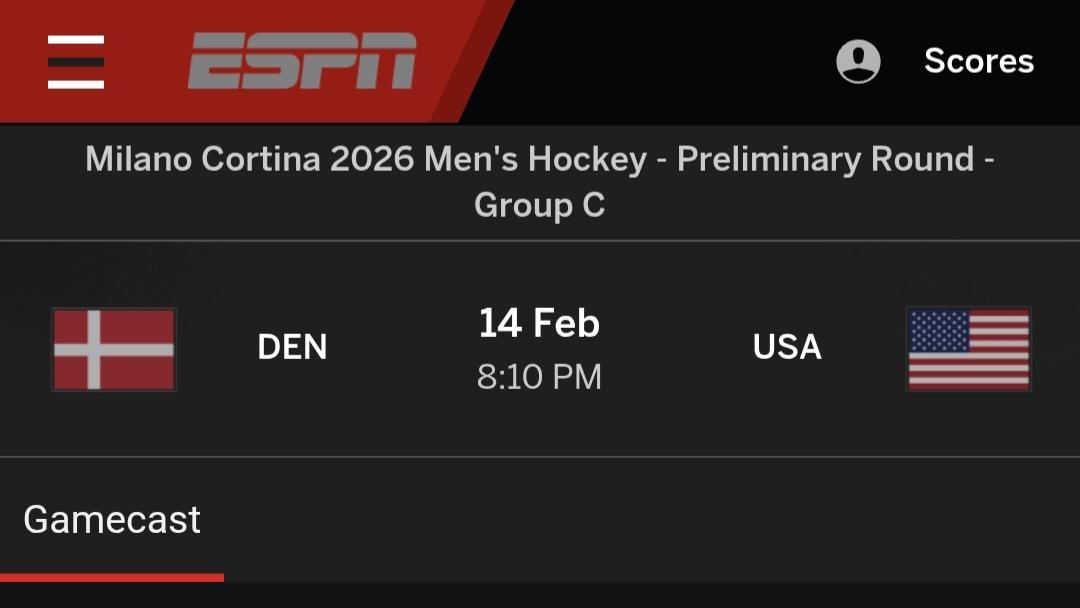Go to the ESPN home page
1080x608 pixels.
[x=302, y=62]
